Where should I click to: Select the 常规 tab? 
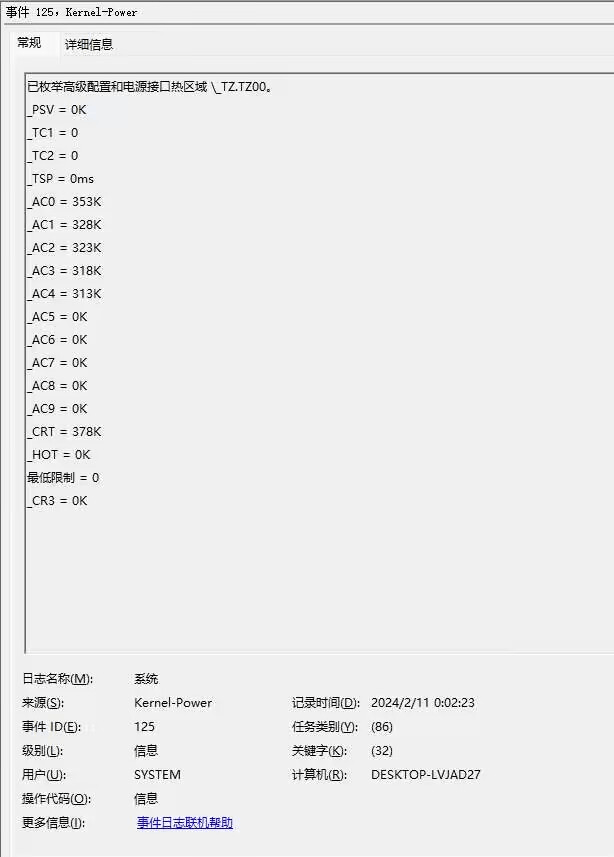point(30,43)
